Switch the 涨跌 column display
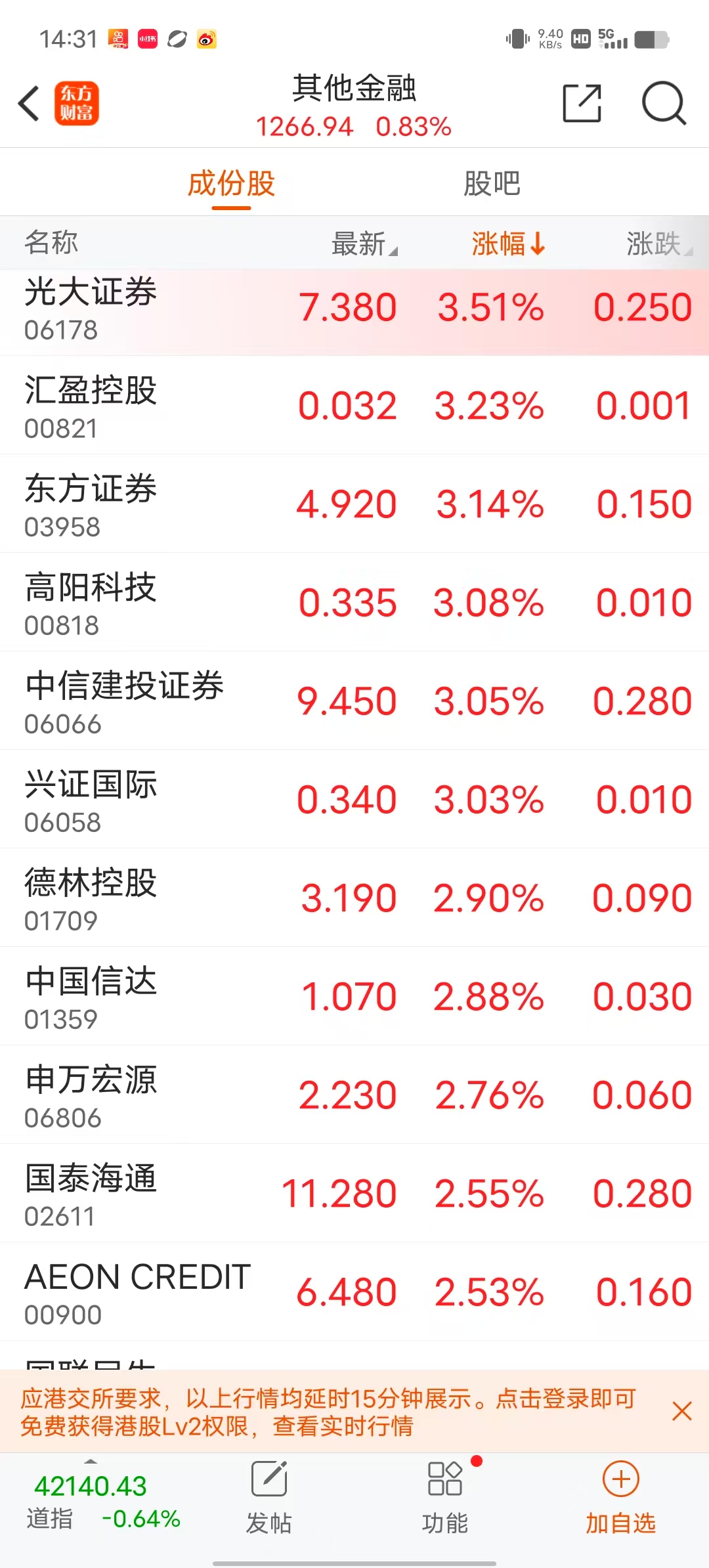709x1568 pixels. [658, 244]
